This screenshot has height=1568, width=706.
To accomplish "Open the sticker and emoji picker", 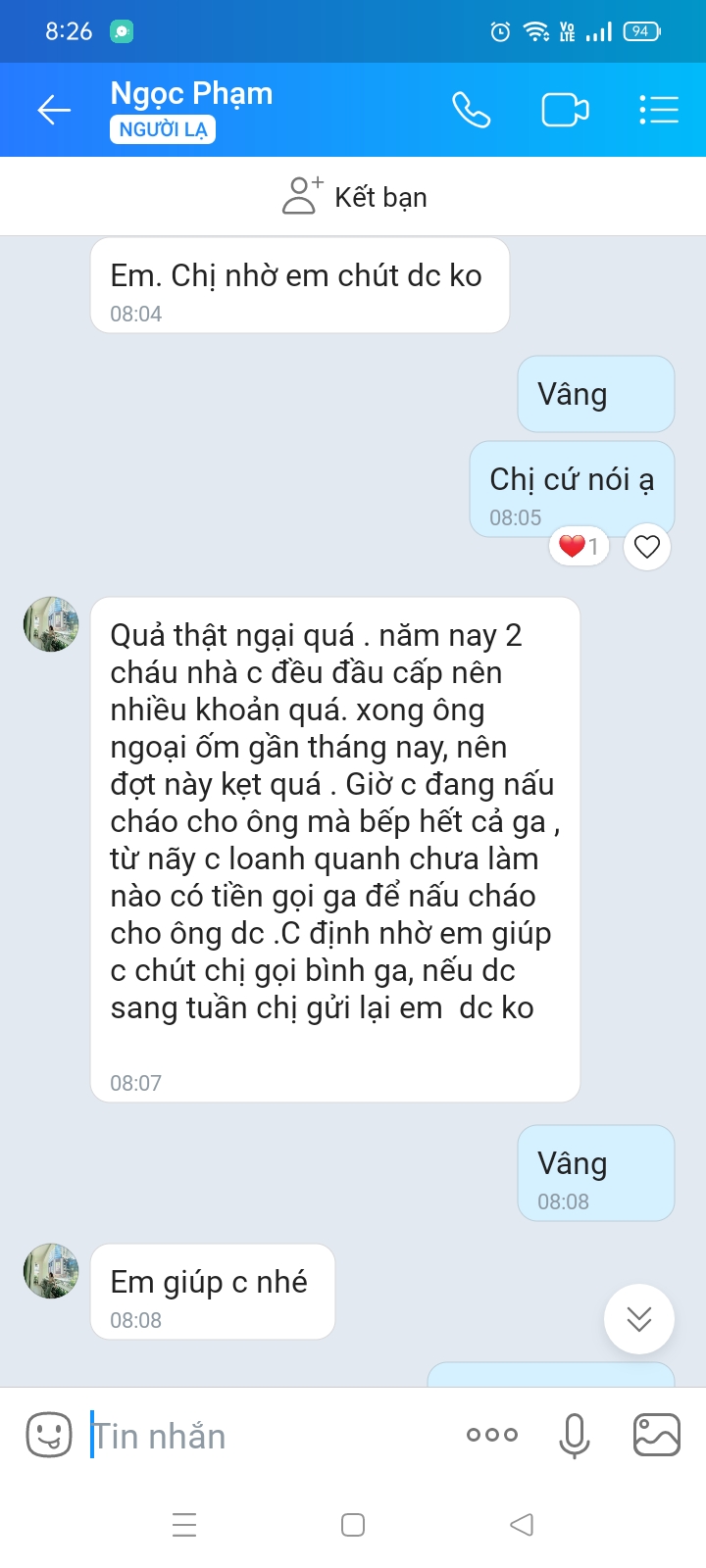I will click(49, 1435).
